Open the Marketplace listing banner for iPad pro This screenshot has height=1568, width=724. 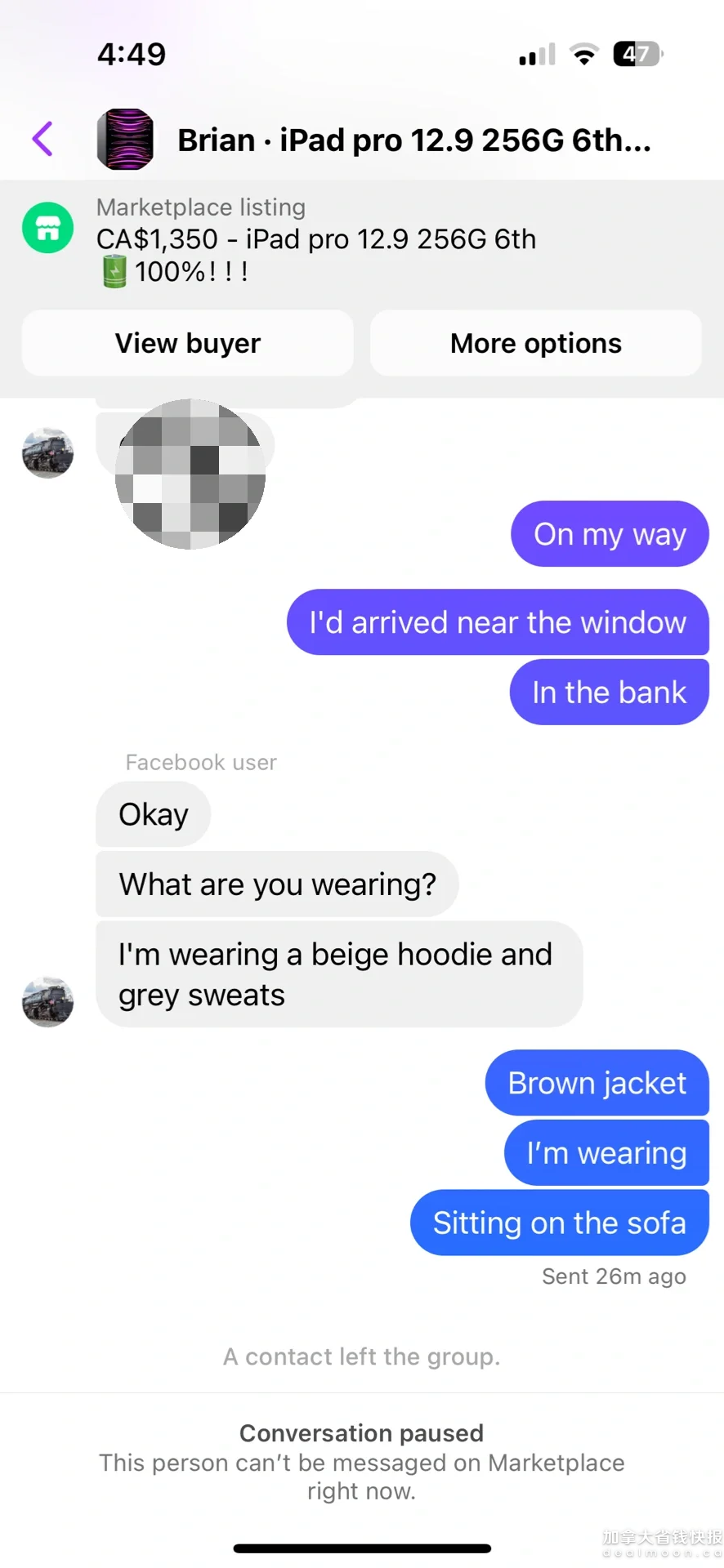[x=315, y=239]
